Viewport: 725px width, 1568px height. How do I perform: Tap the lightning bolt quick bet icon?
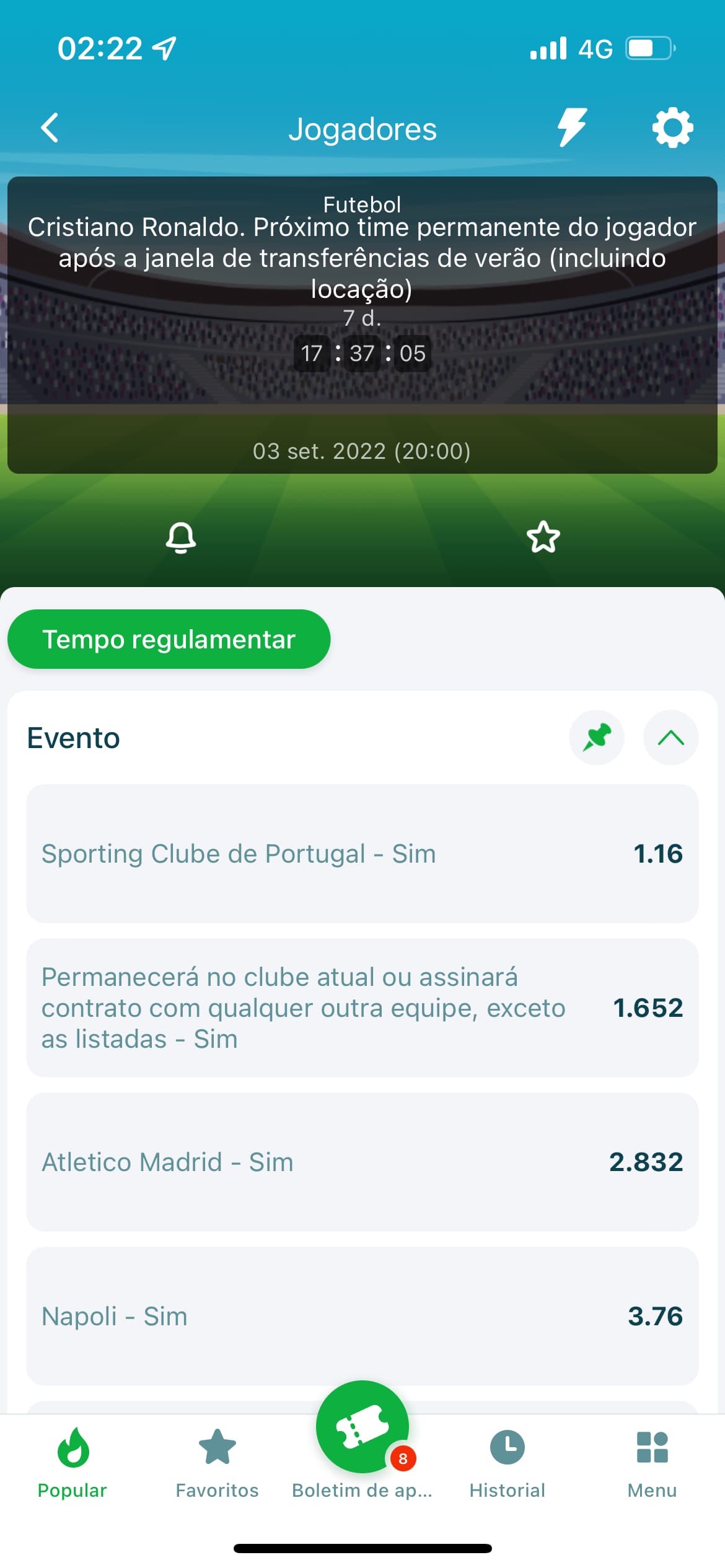tap(571, 128)
